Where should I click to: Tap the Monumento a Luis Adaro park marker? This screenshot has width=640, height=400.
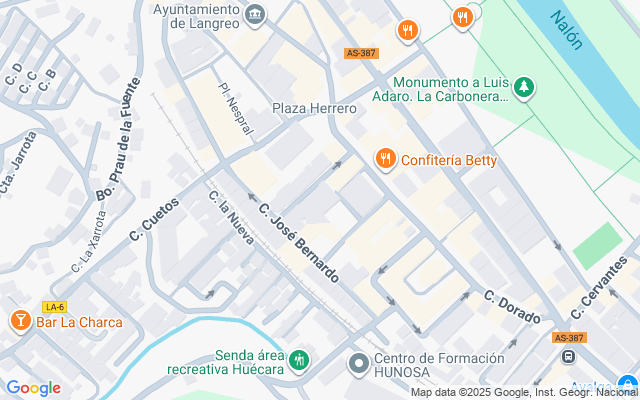click(x=524, y=88)
